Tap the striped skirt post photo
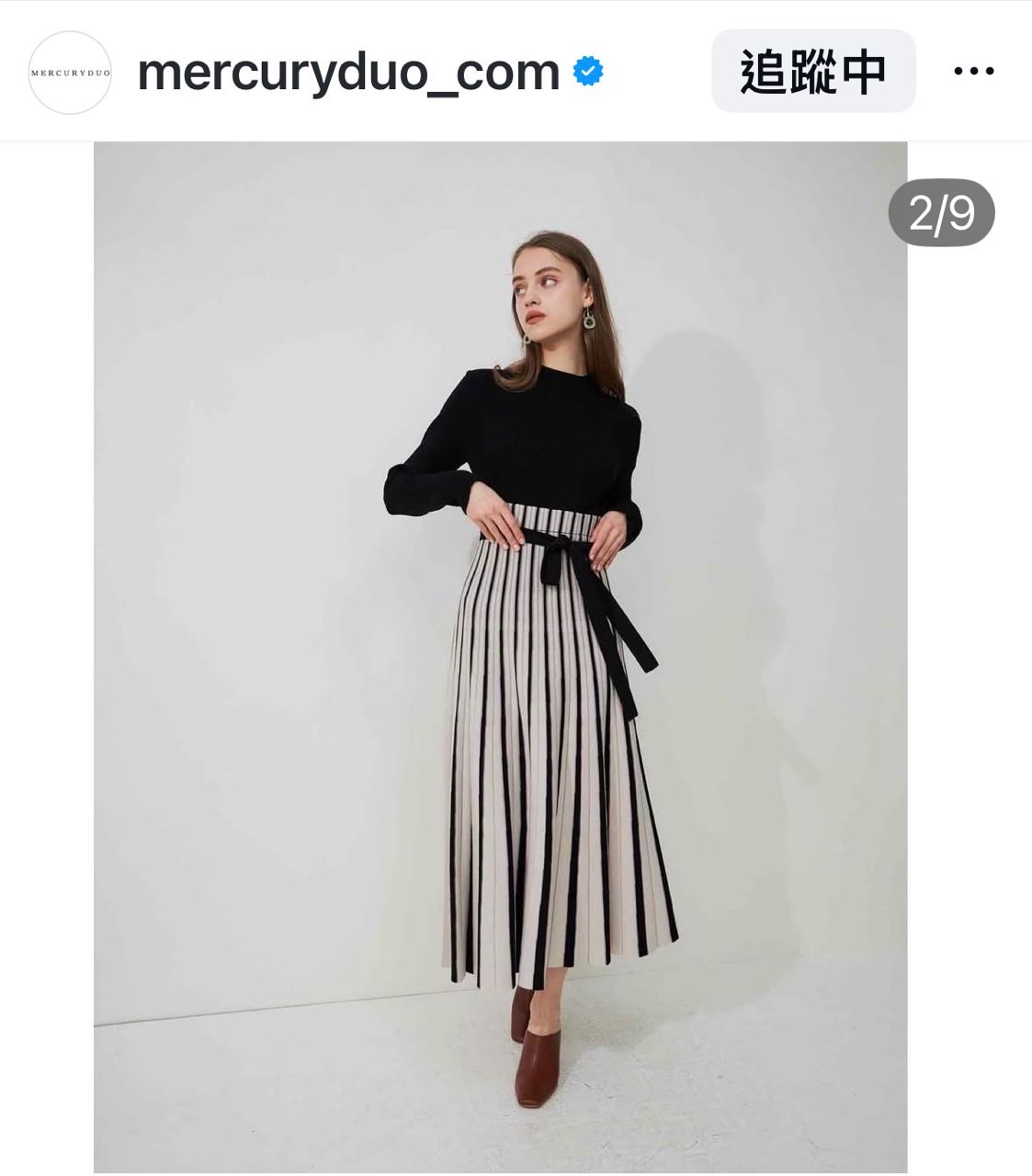1032x1176 pixels. pyautogui.click(x=500, y=656)
